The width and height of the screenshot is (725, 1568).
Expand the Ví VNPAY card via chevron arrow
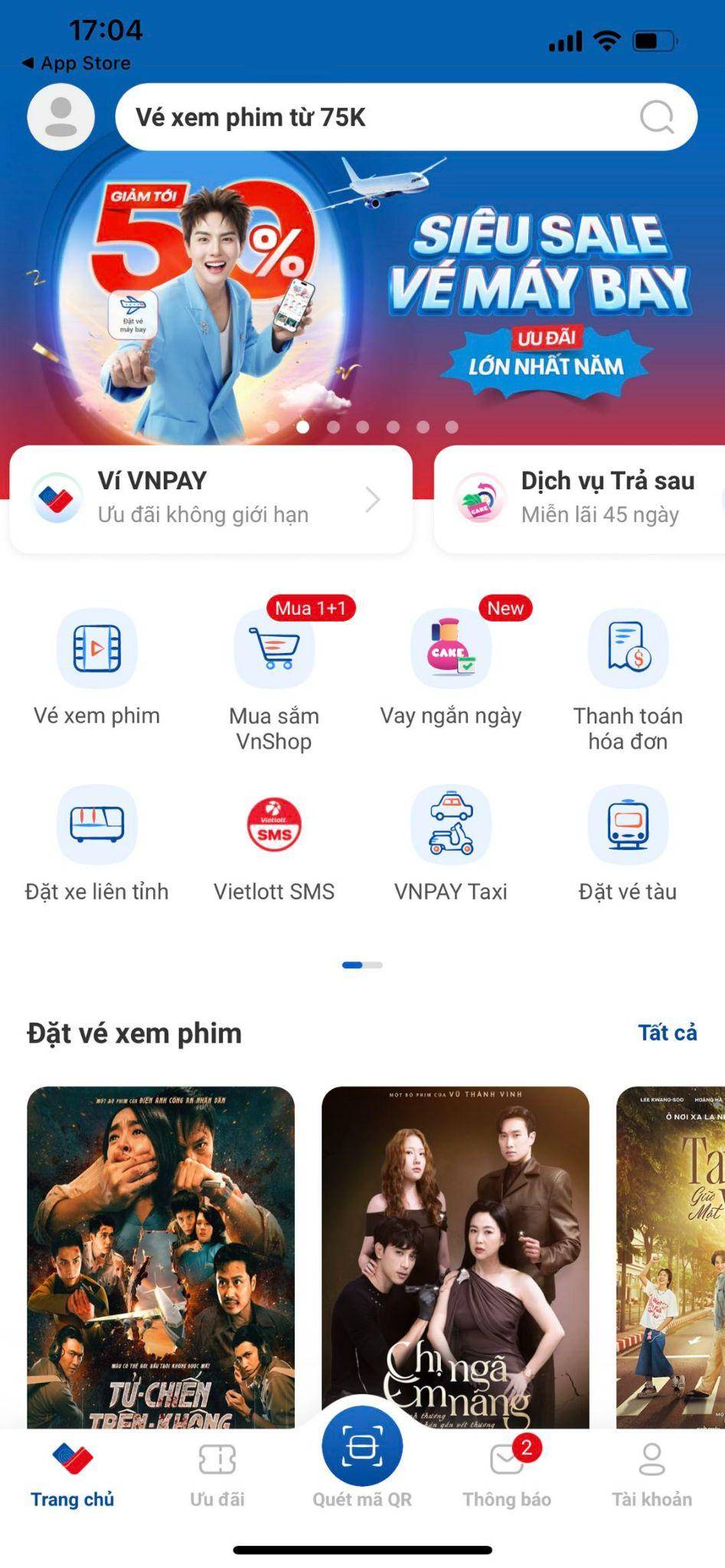tap(374, 498)
